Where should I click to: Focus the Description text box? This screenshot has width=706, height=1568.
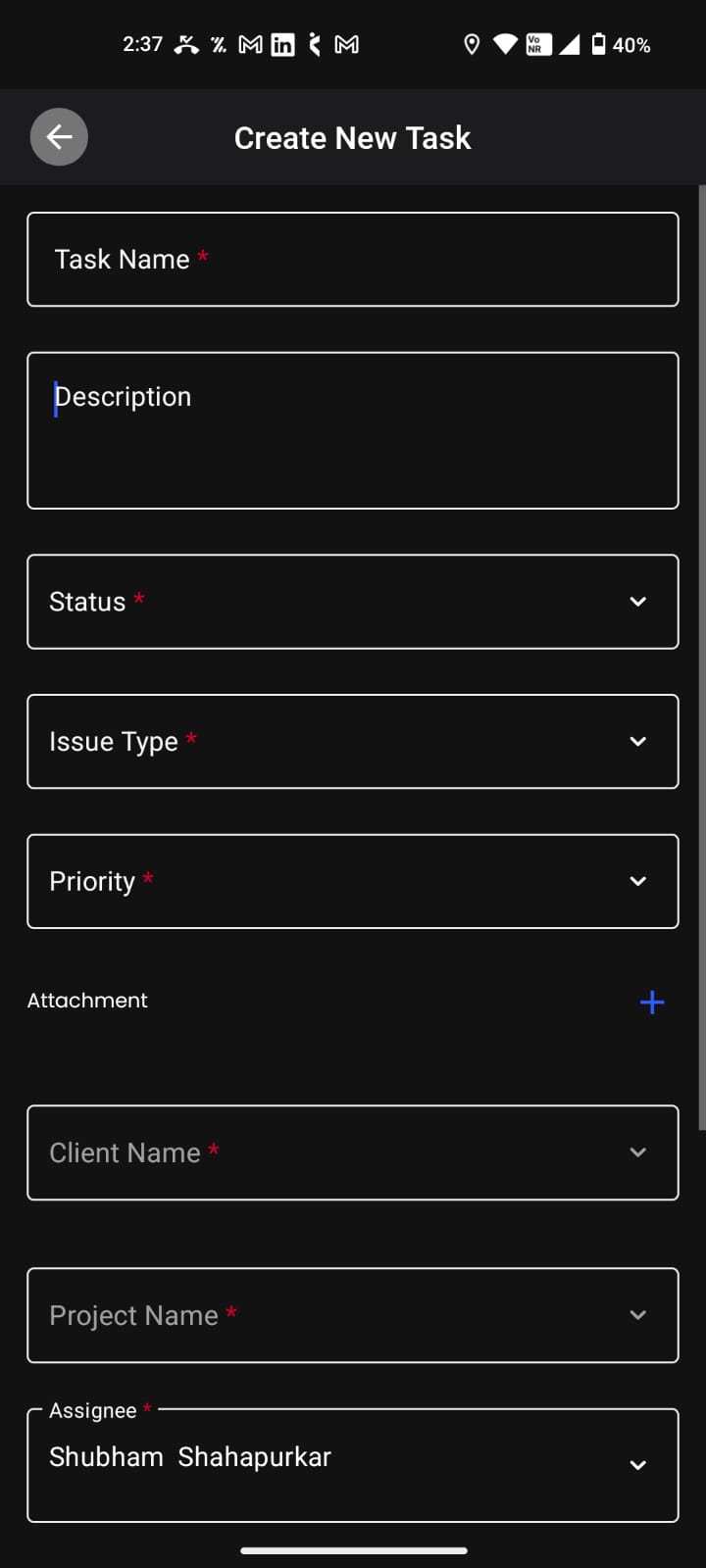[352, 430]
